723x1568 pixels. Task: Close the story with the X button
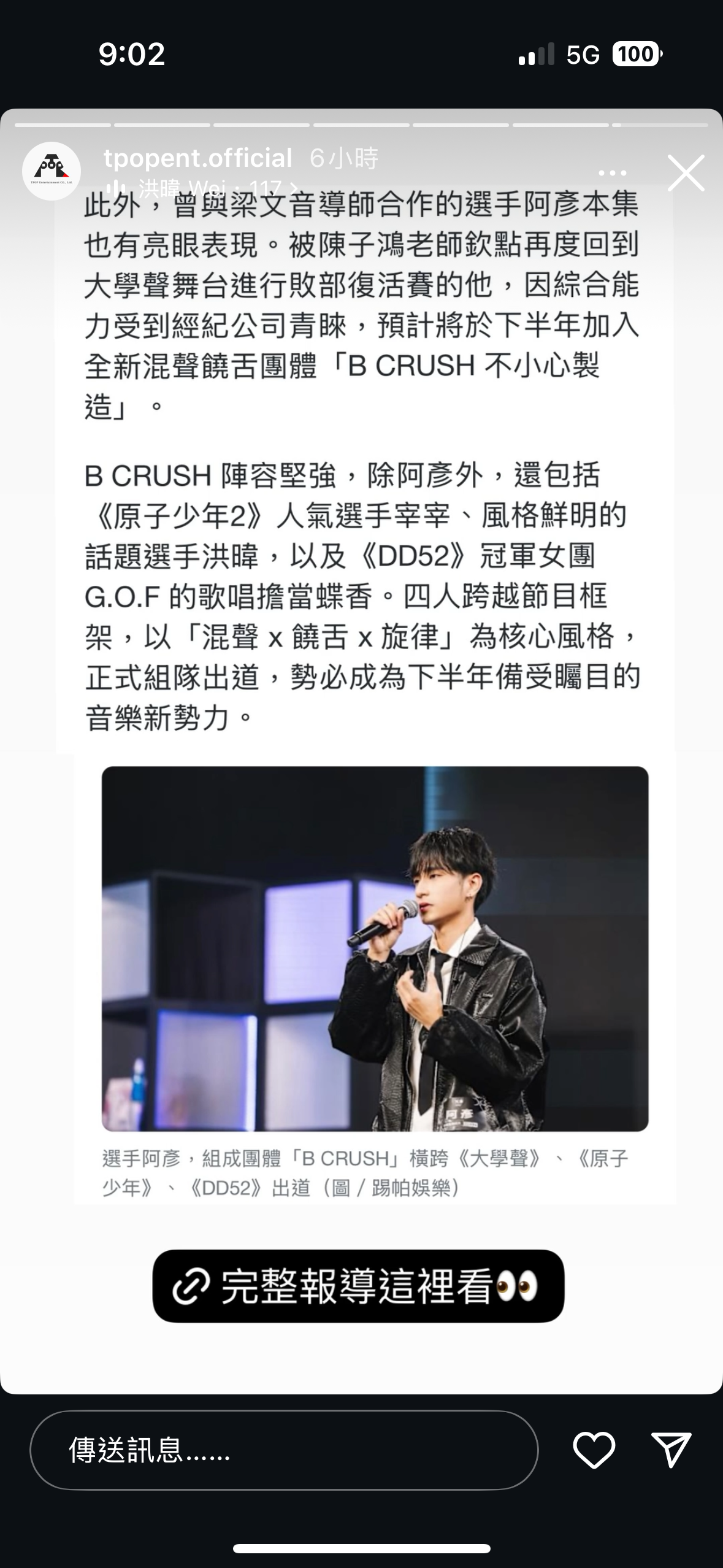click(x=686, y=173)
